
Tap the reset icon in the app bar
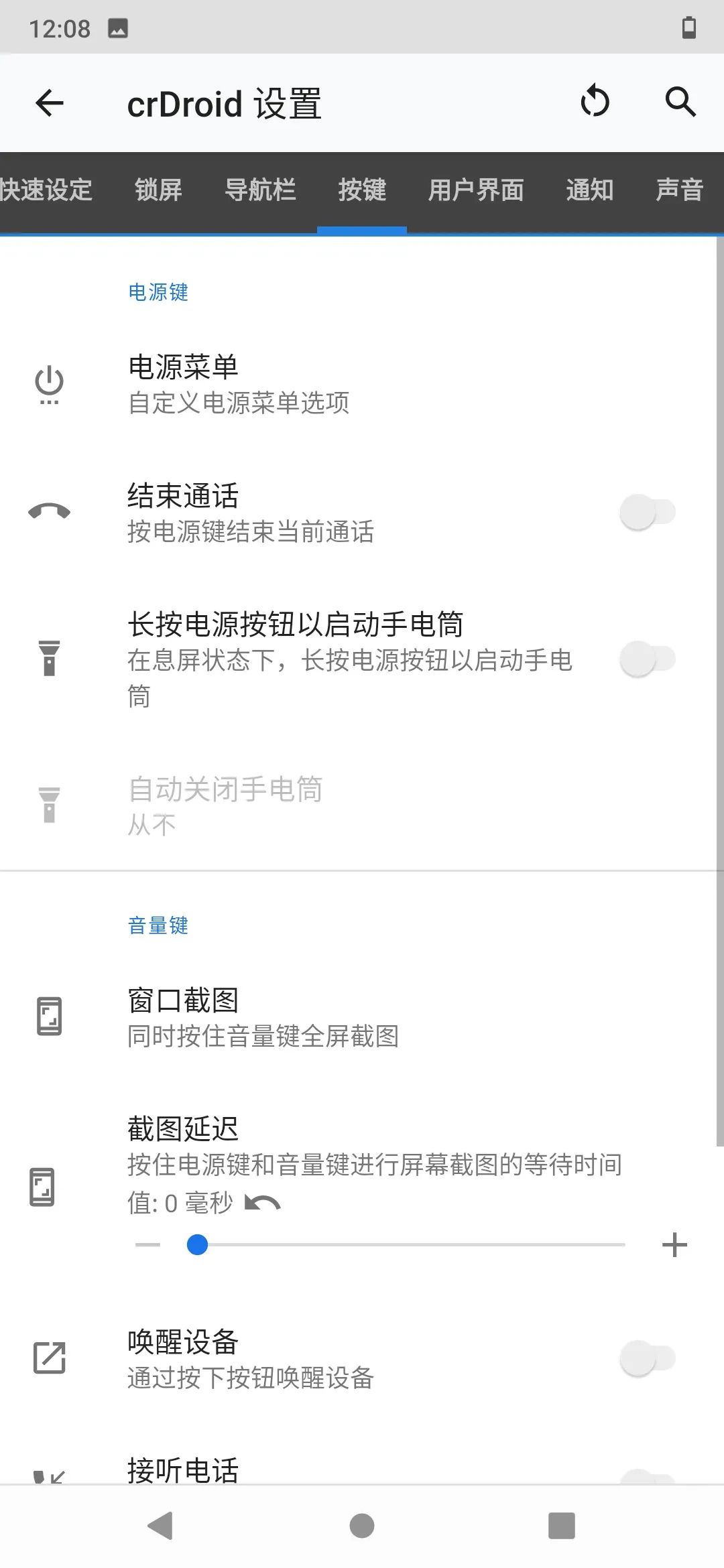(x=595, y=102)
